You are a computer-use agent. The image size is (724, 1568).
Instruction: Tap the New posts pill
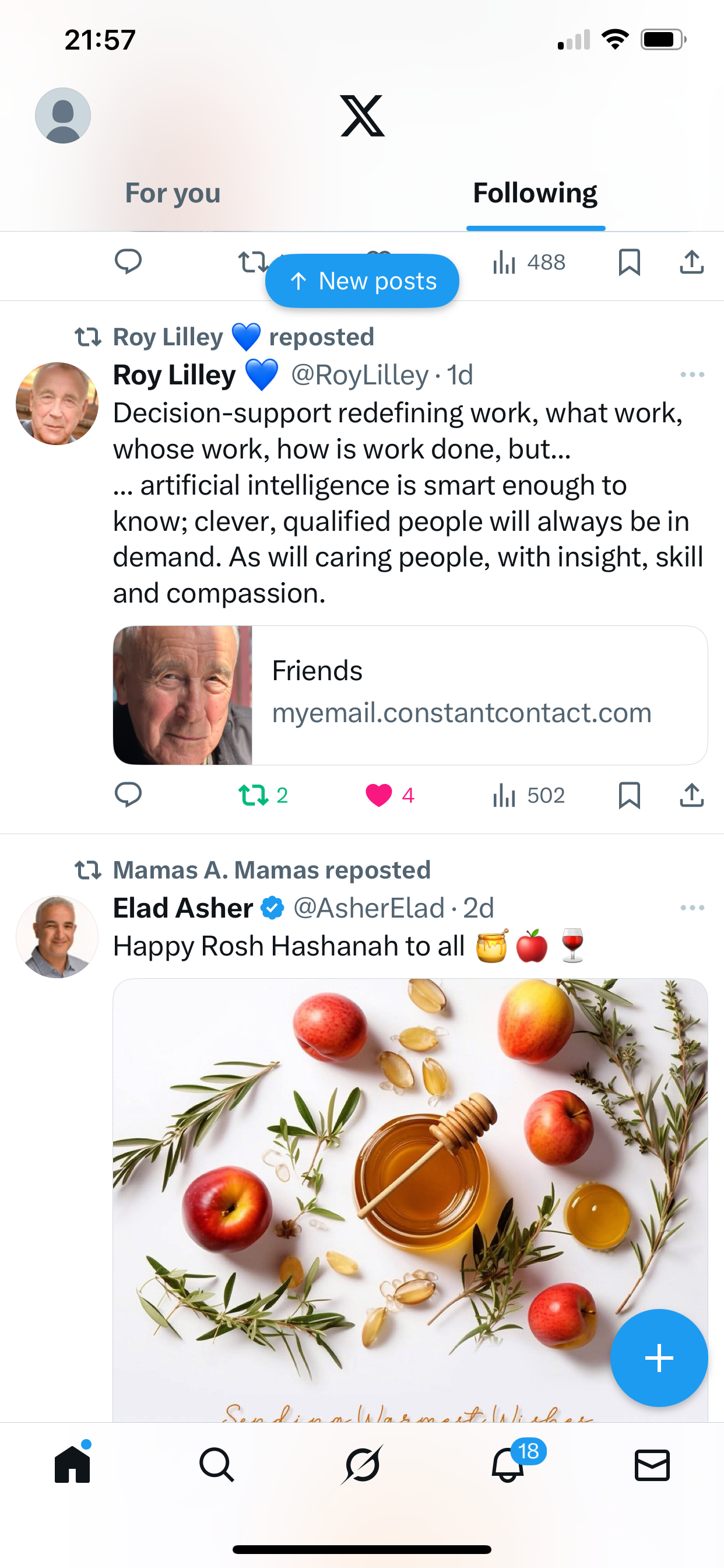362,281
